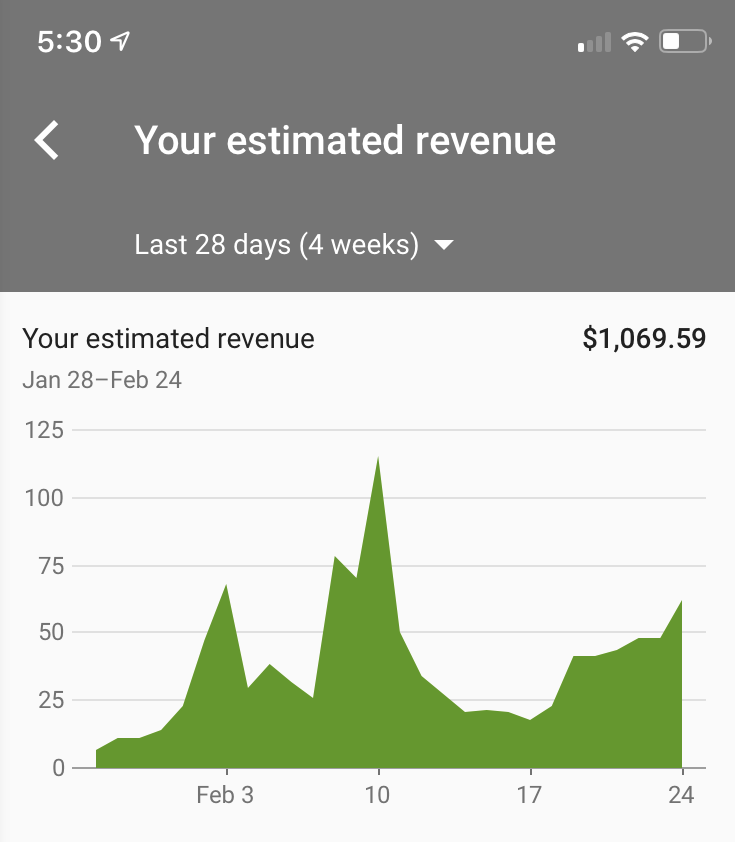Click the back arrow navigation icon

(45, 140)
